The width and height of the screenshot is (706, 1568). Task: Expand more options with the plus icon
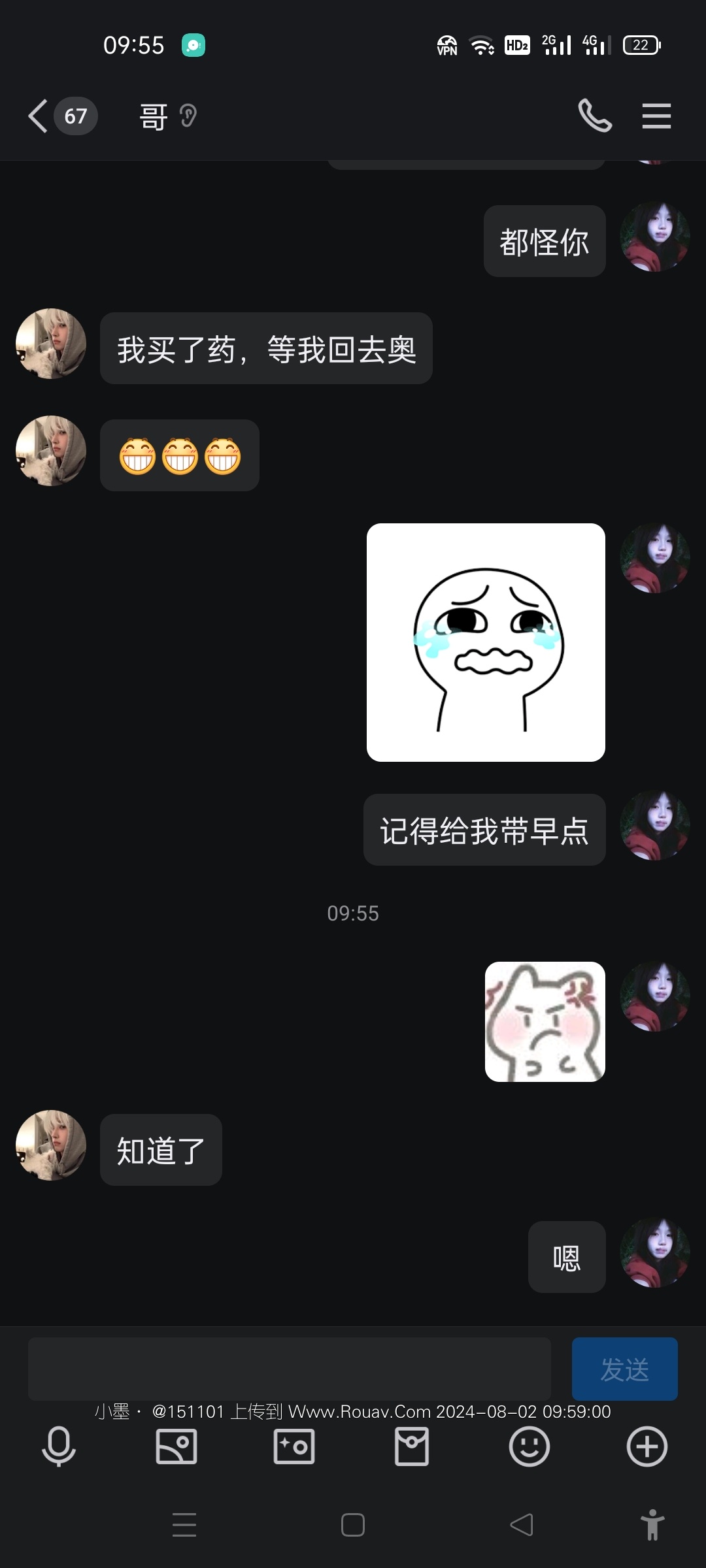coord(647,1446)
